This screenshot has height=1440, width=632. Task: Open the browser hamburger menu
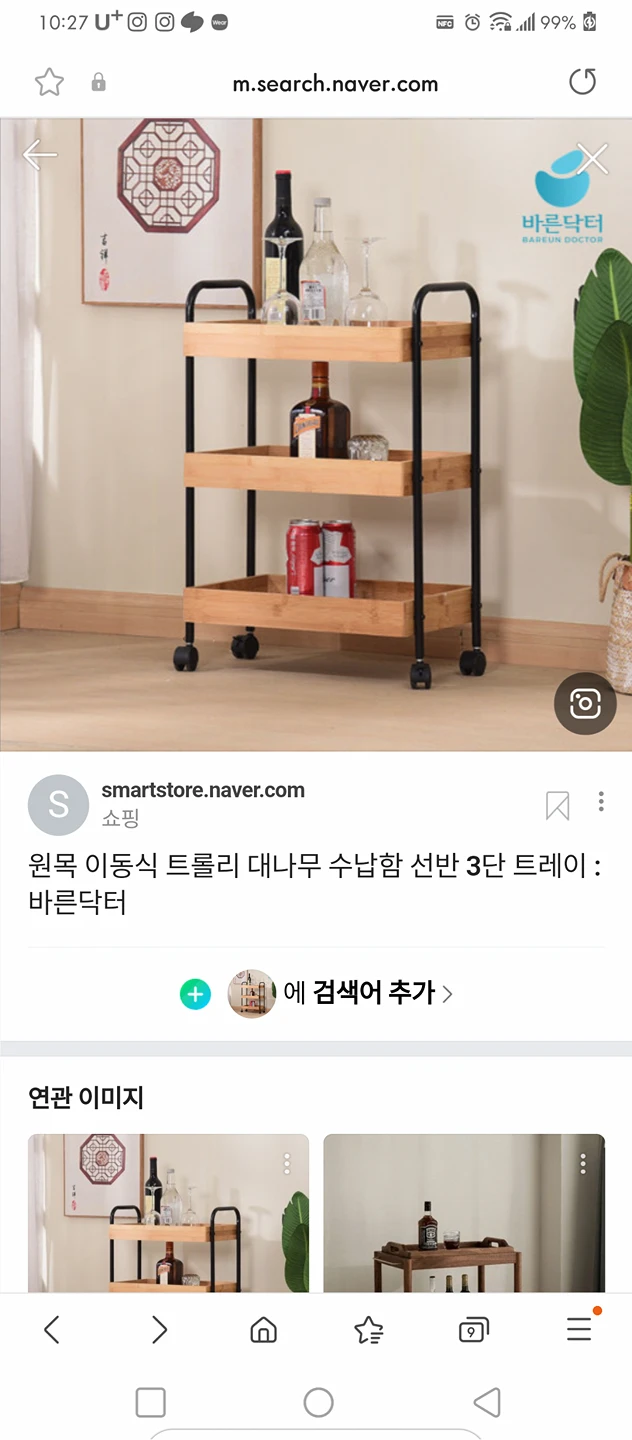coord(579,1329)
